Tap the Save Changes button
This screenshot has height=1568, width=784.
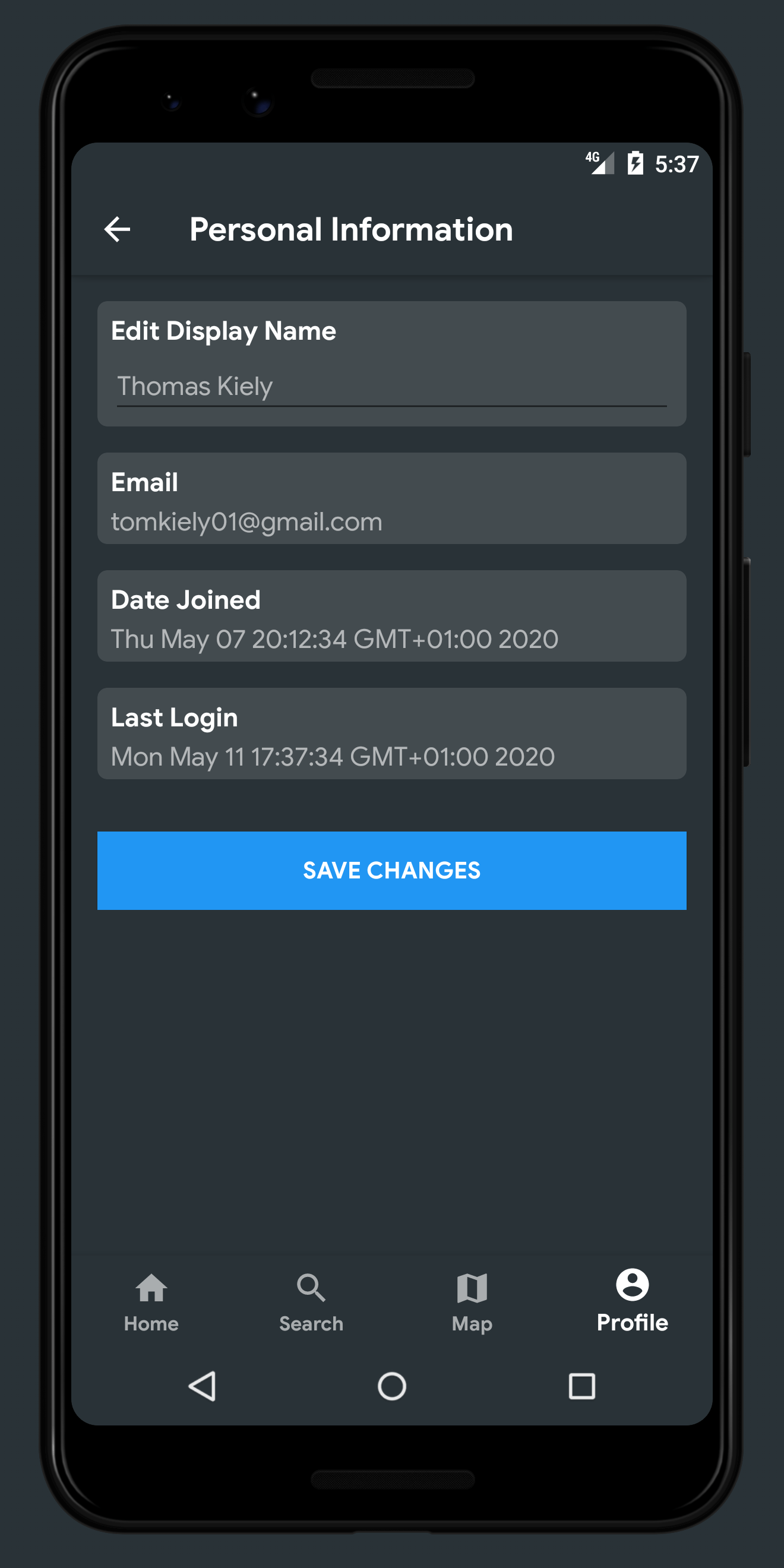pos(391,871)
